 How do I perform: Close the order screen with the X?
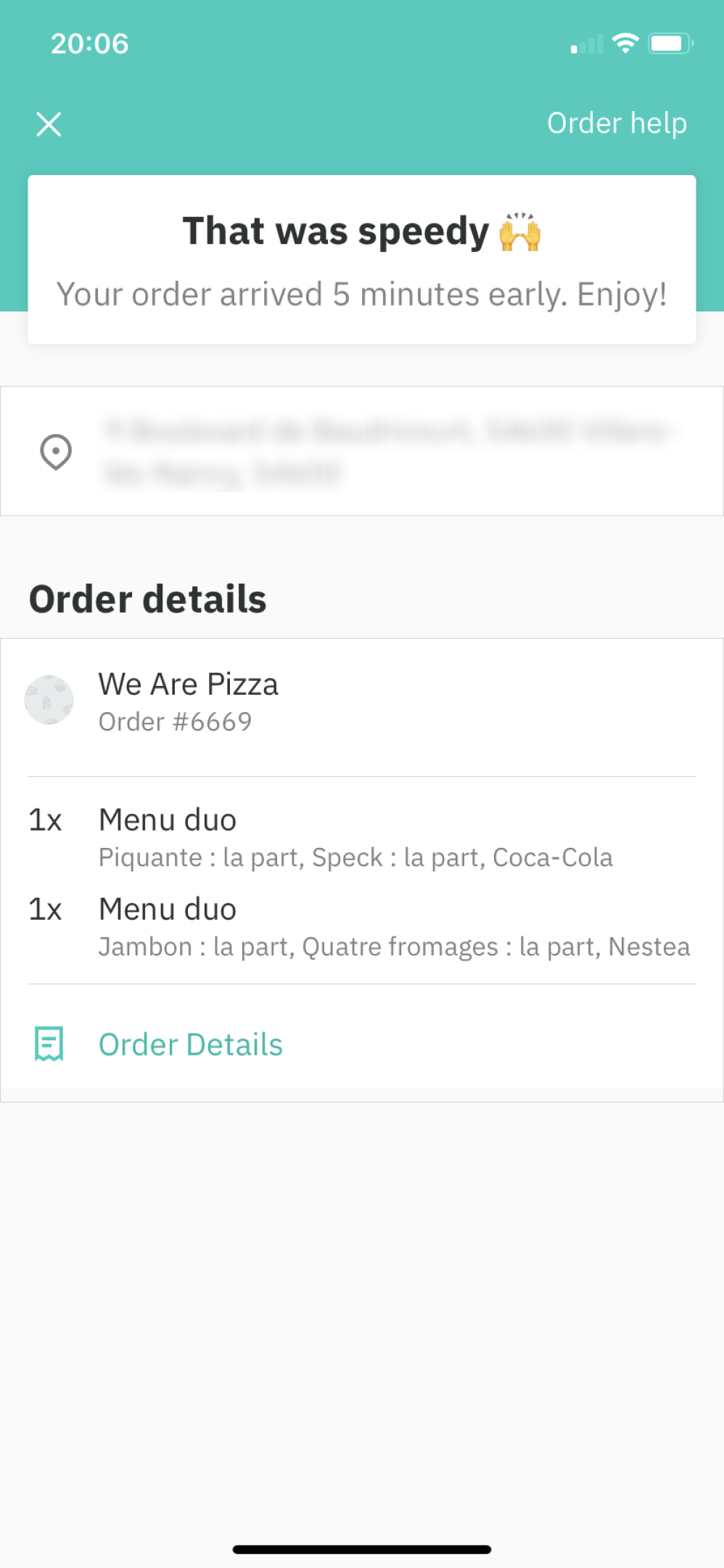pos(49,123)
